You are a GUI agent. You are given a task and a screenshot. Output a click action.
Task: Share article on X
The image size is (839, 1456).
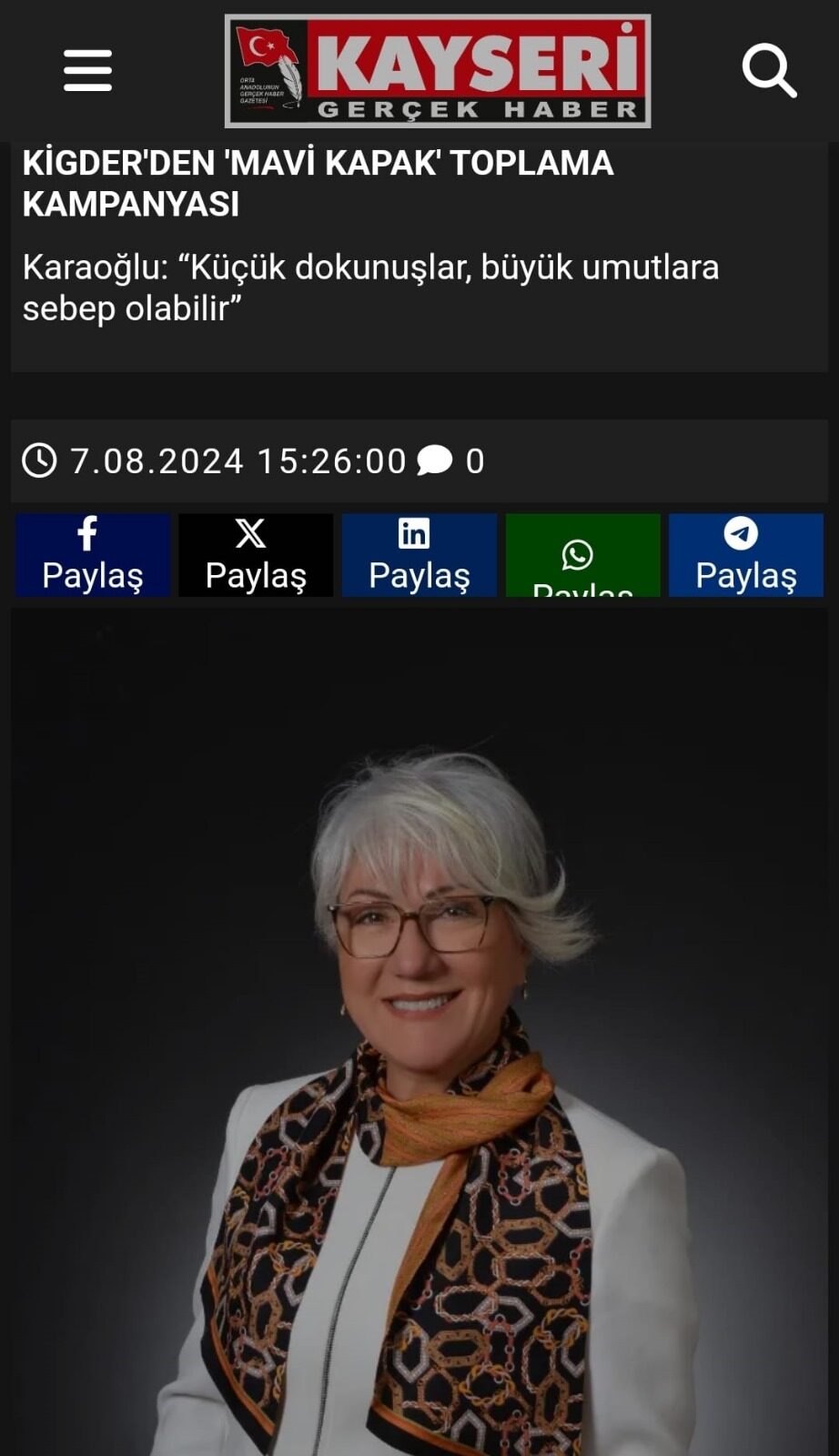(x=255, y=555)
